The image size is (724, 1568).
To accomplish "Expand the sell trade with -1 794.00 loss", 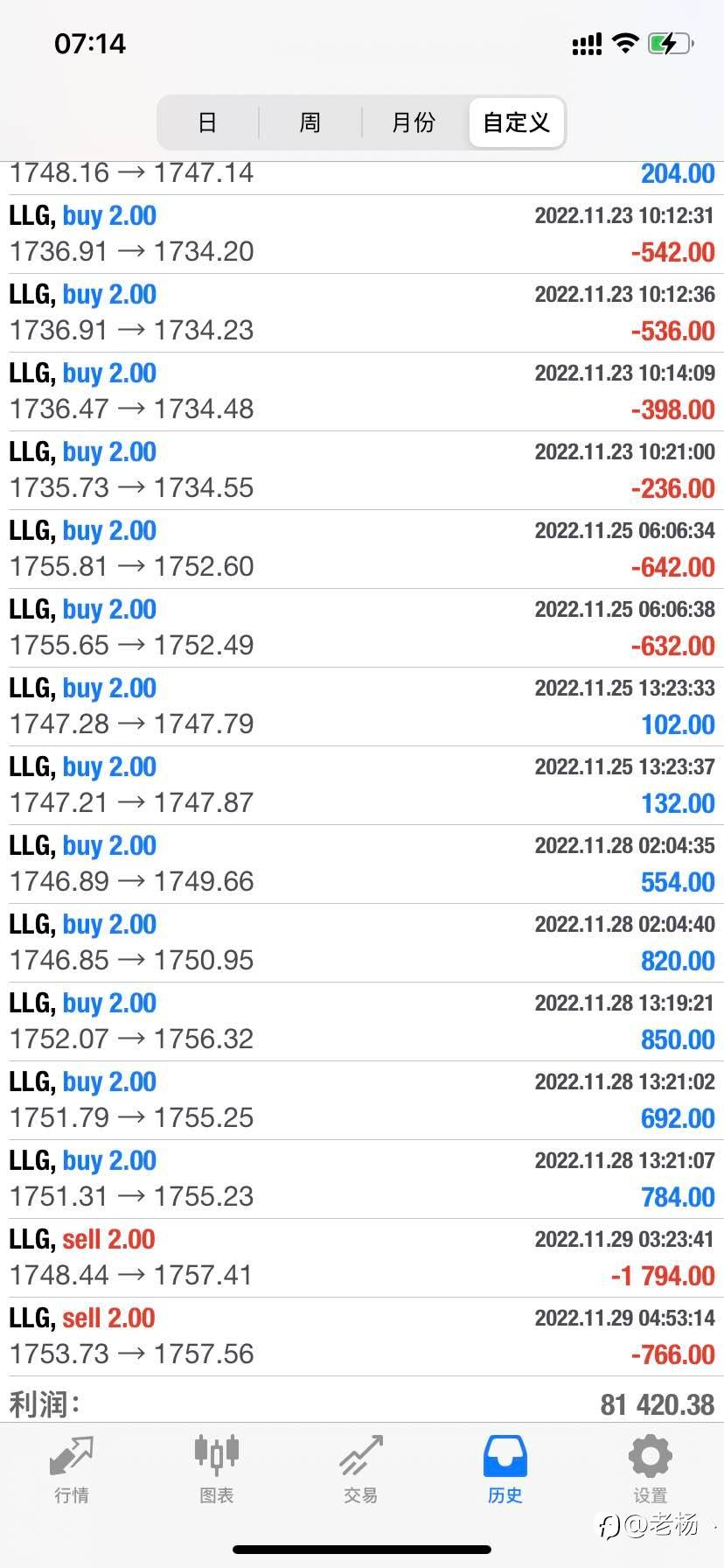I will 362,1258.
